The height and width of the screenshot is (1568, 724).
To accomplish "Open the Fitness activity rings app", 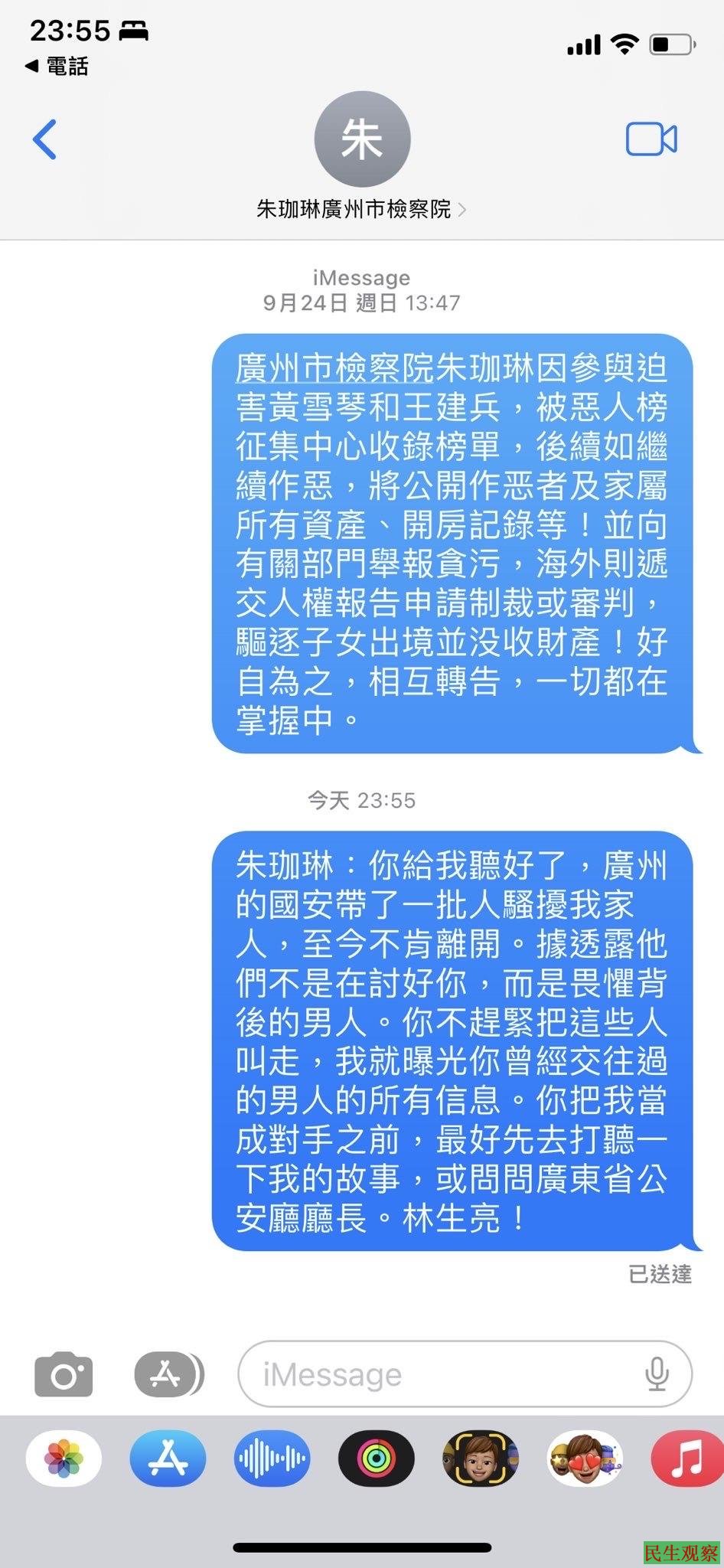I will pos(376,1459).
